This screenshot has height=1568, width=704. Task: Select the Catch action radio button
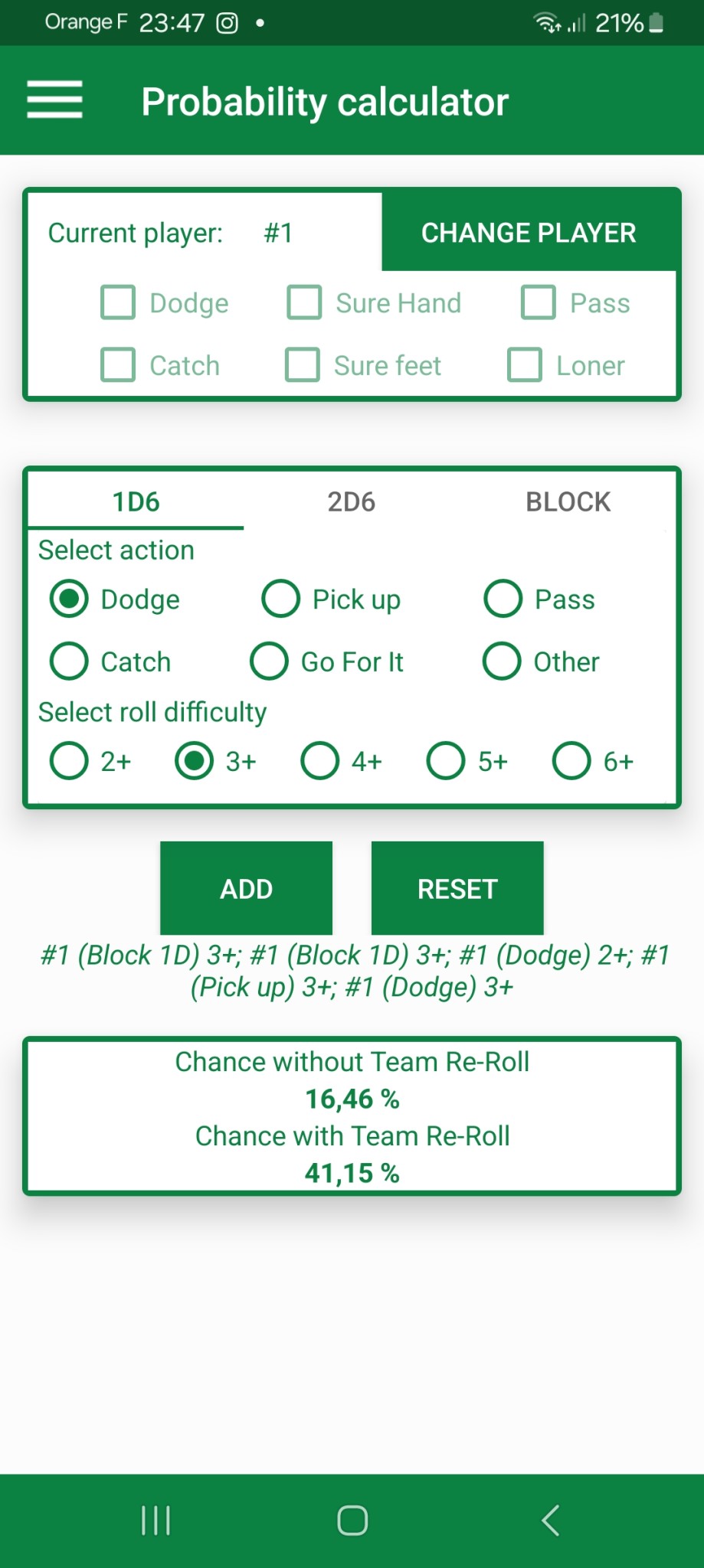pyautogui.click(x=70, y=661)
